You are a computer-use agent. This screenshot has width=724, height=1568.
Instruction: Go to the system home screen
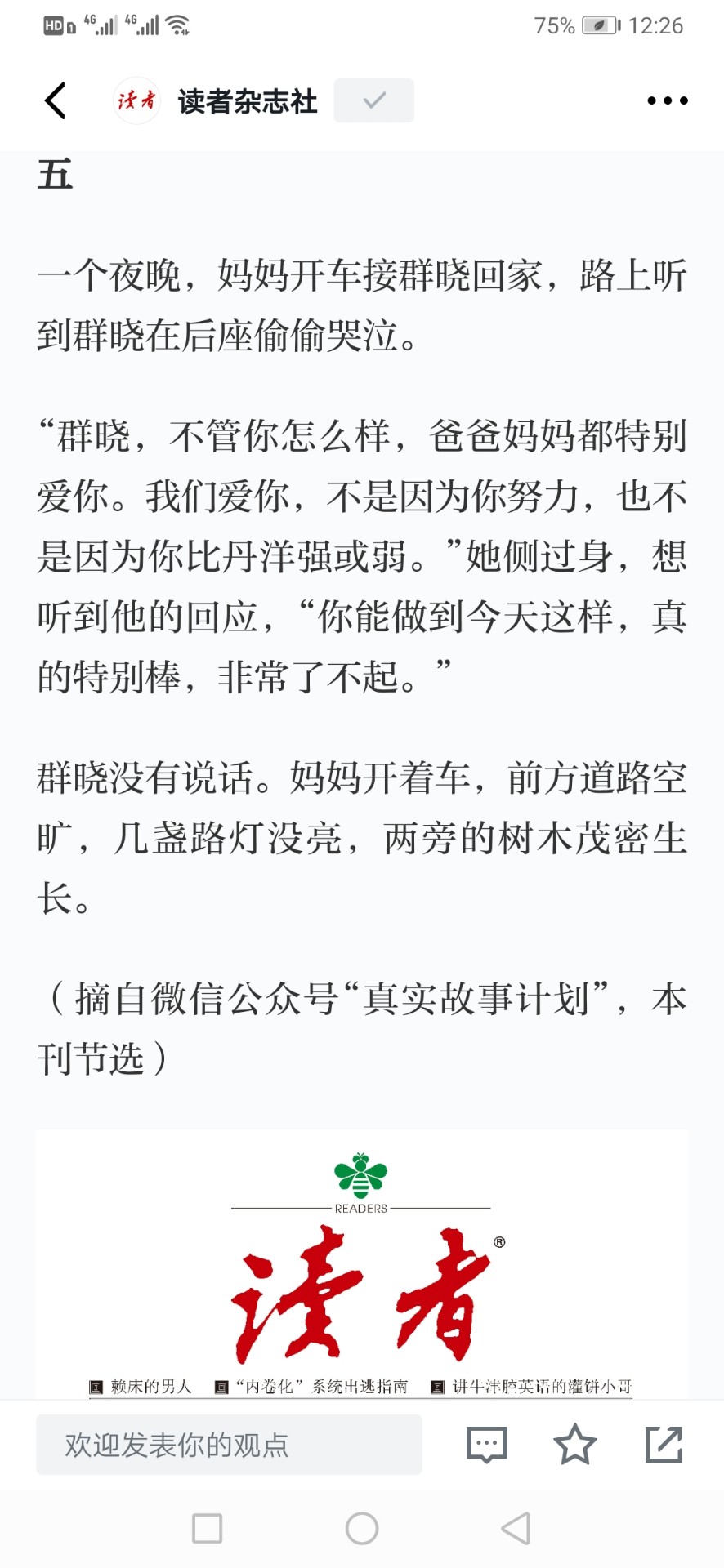362,1528
